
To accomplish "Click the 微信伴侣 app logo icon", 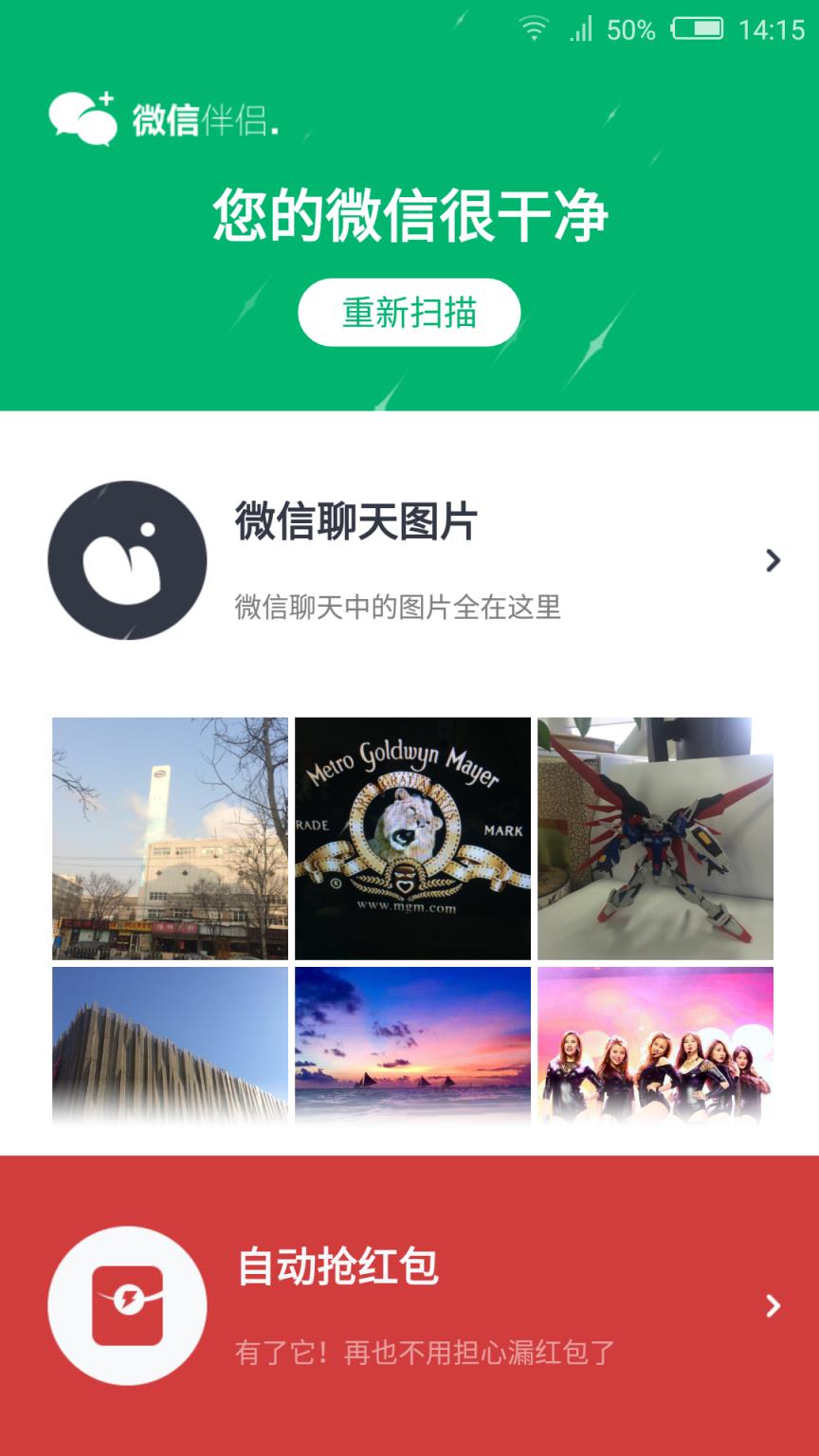I will [84, 116].
